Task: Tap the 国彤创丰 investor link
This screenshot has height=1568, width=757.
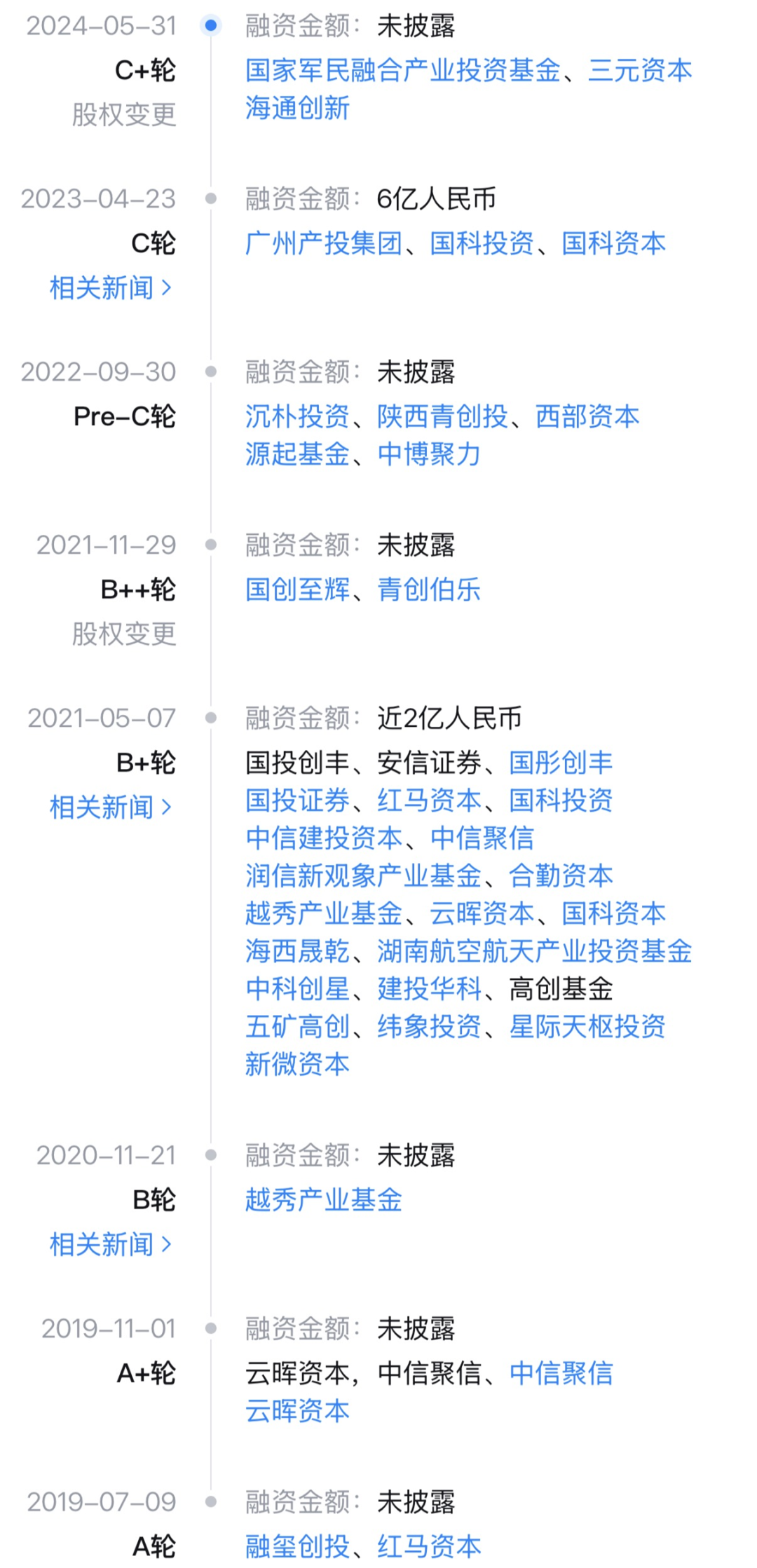Action: pyautogui.click(x=561, y=763)
